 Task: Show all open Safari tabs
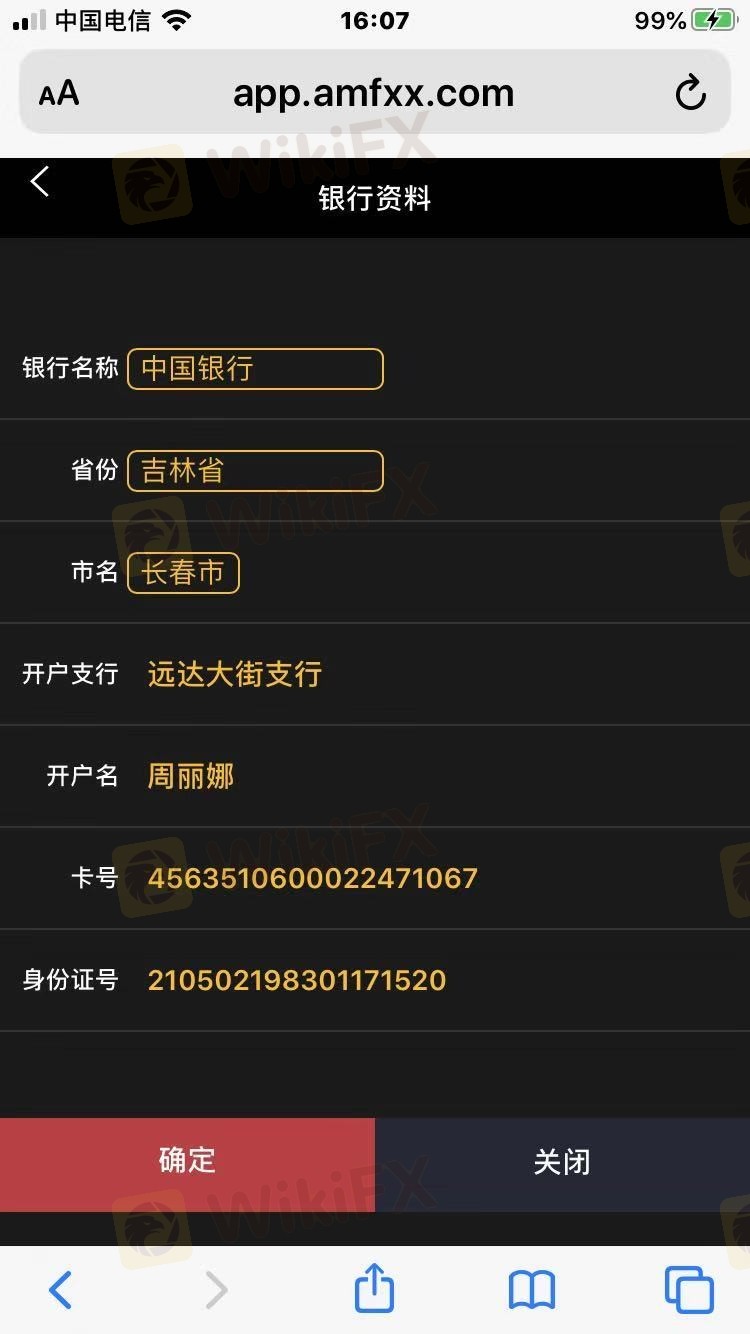pos(689,1290)
